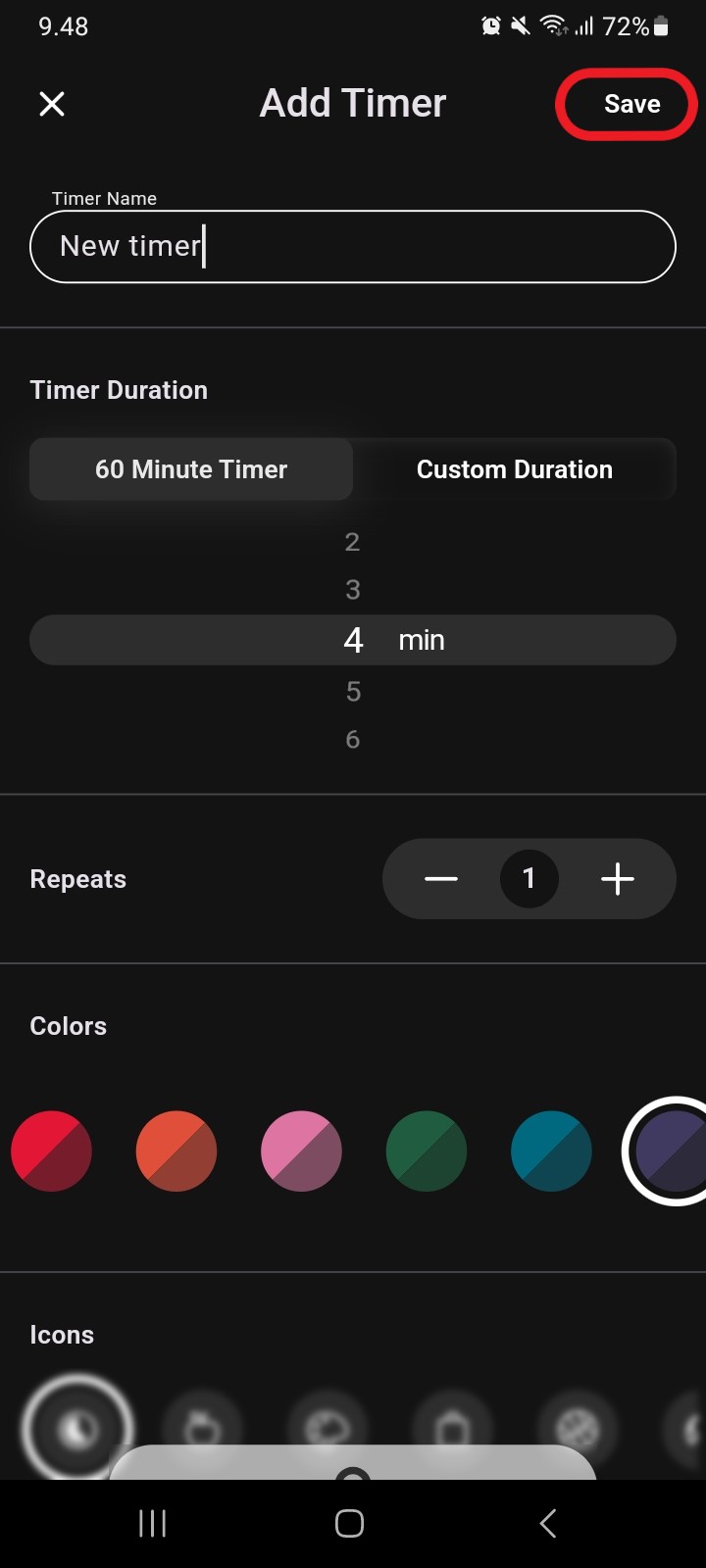The height and width of the screenshot is (1568, 706).
Task: Increase the repeats count
Action: 617,879
